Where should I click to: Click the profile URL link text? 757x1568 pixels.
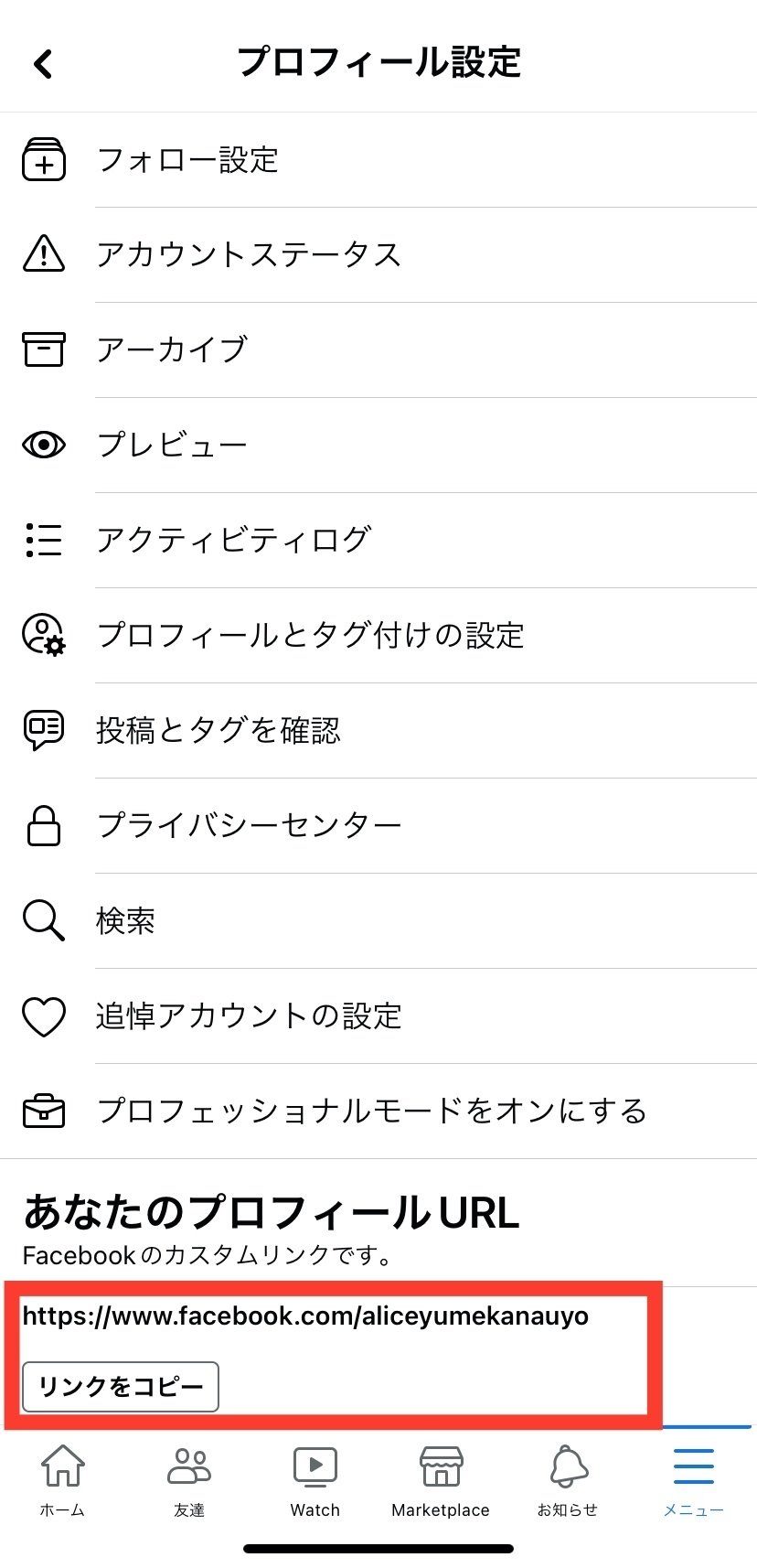pos(306,1316)
